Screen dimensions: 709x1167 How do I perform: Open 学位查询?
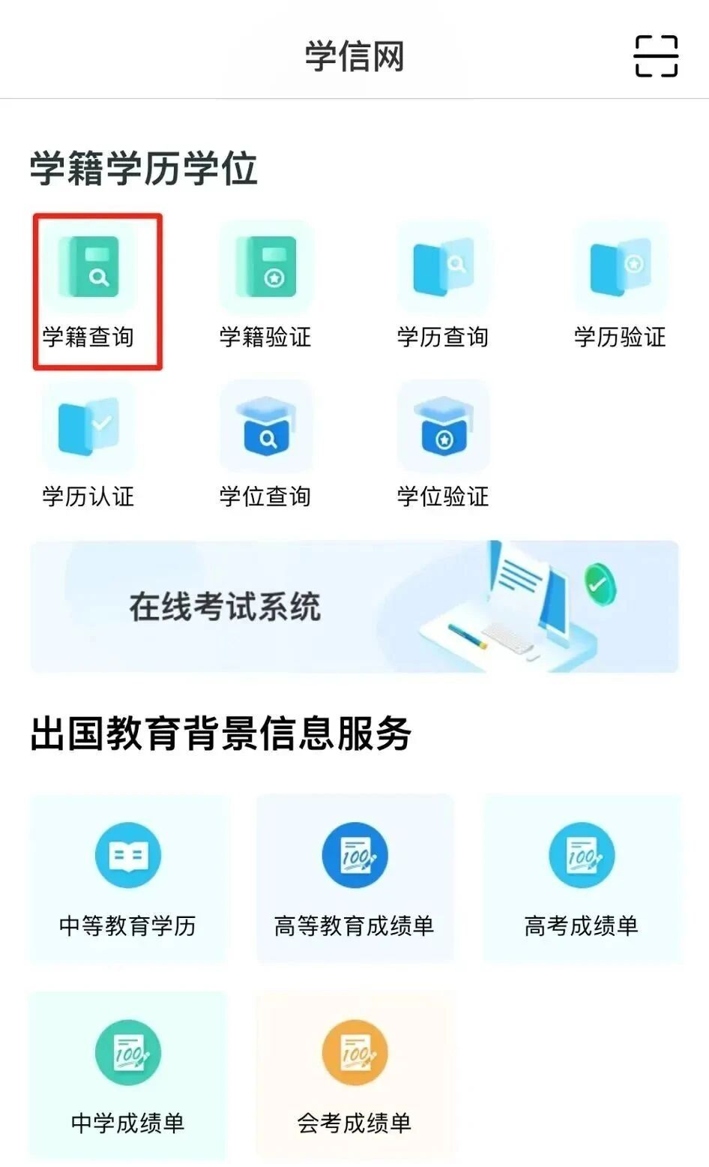pos(265,445)
